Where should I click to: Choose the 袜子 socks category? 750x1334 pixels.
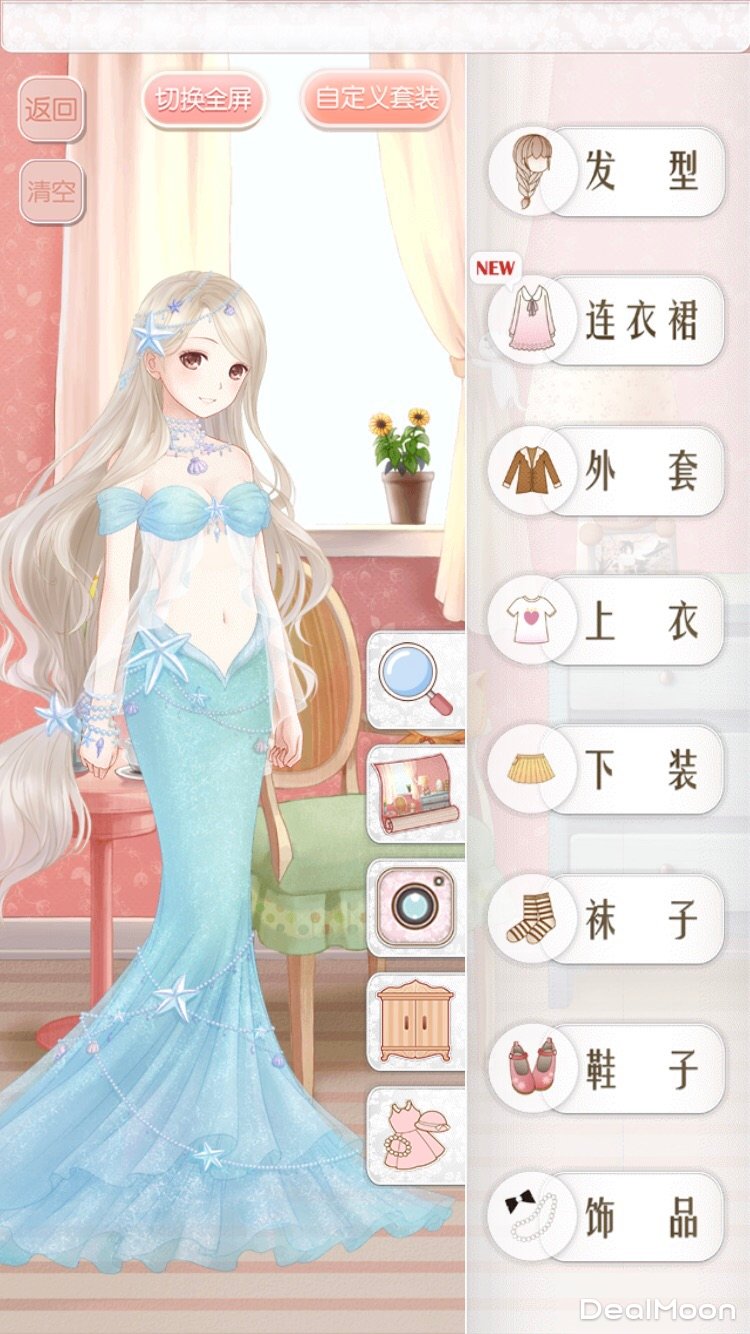[x=608, y=919]
